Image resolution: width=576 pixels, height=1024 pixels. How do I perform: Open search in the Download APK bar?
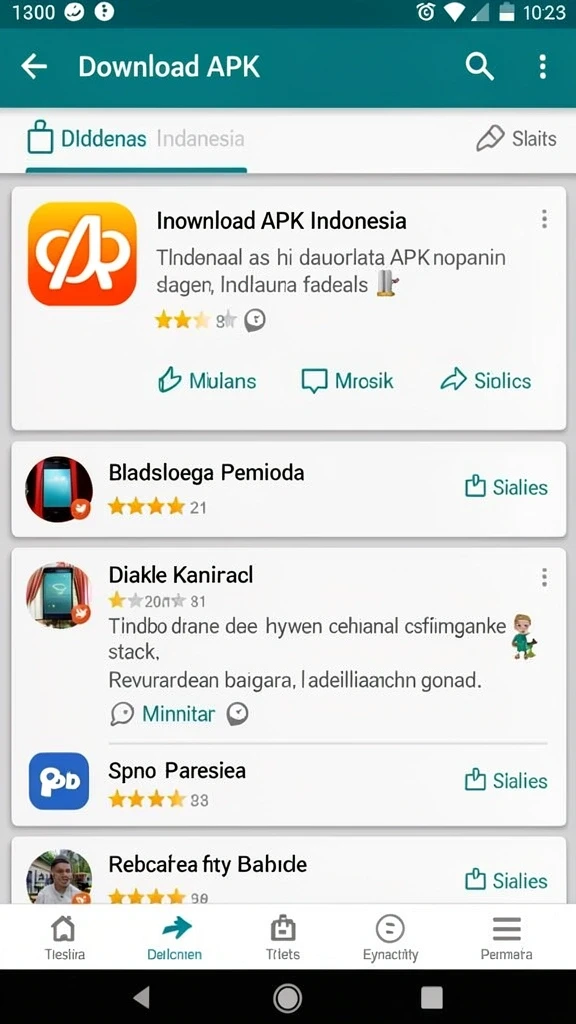coord(479,67)
